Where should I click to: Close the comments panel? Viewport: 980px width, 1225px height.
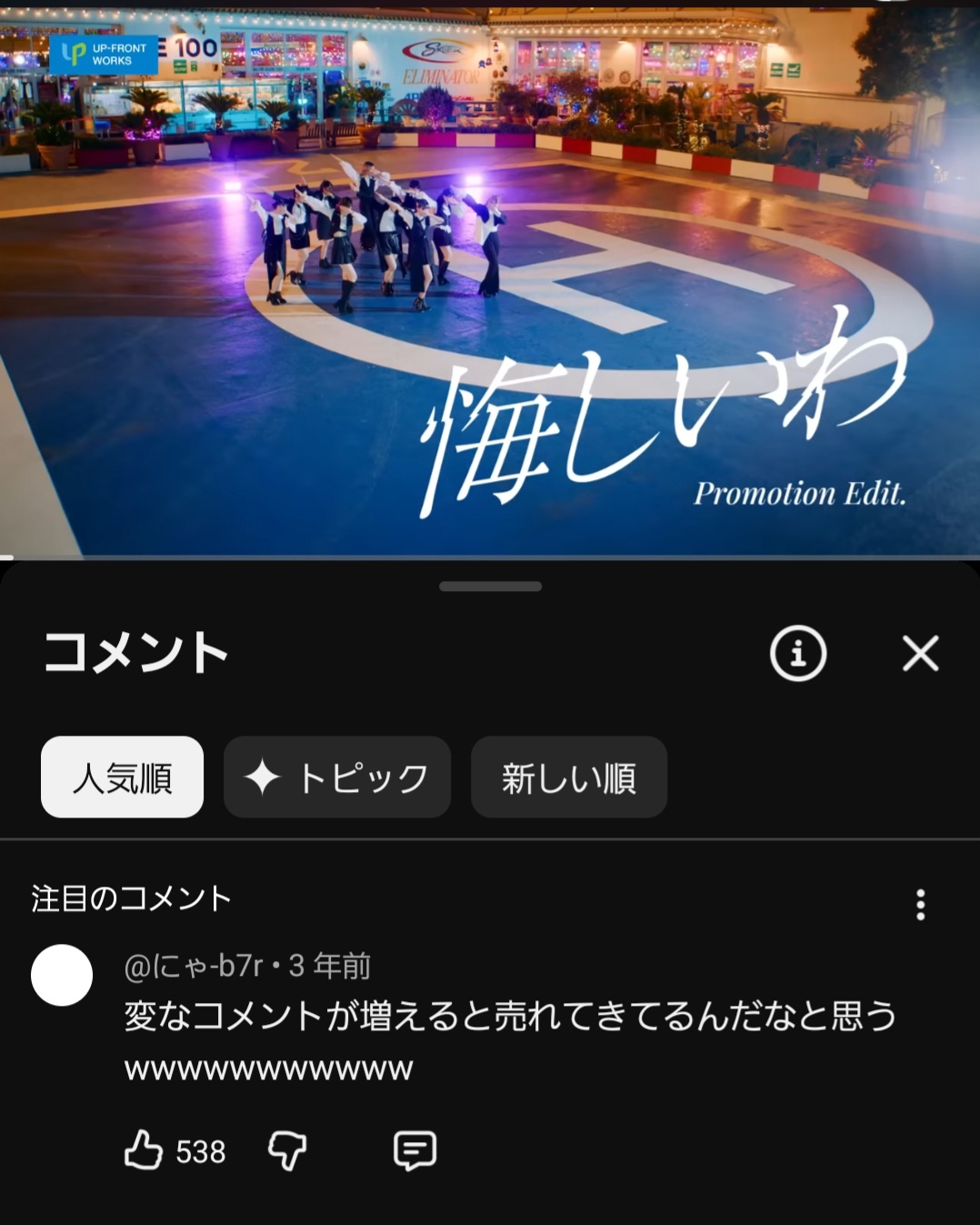pyautogui.click(x=920, y=653)
